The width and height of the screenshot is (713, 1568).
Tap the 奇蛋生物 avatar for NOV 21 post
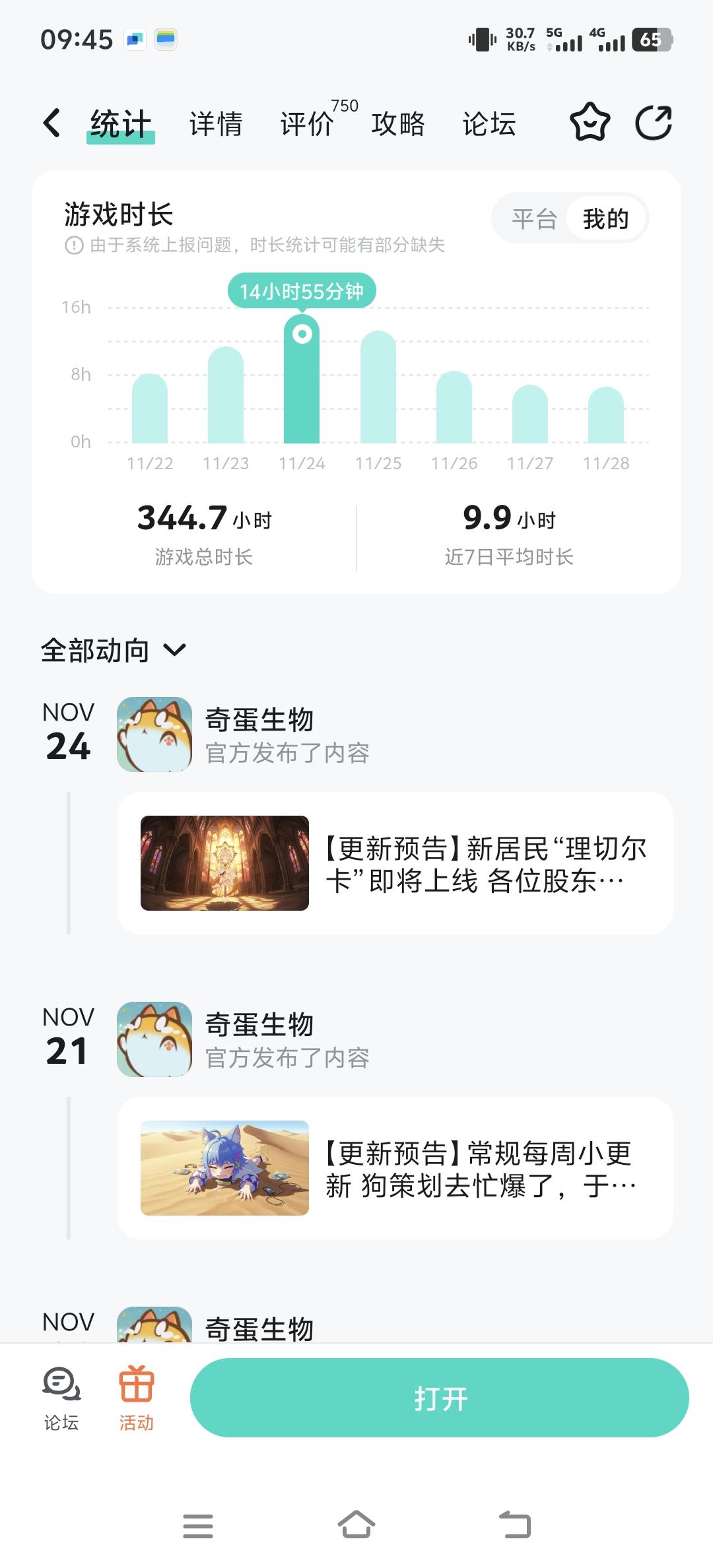pos(154,1041)
